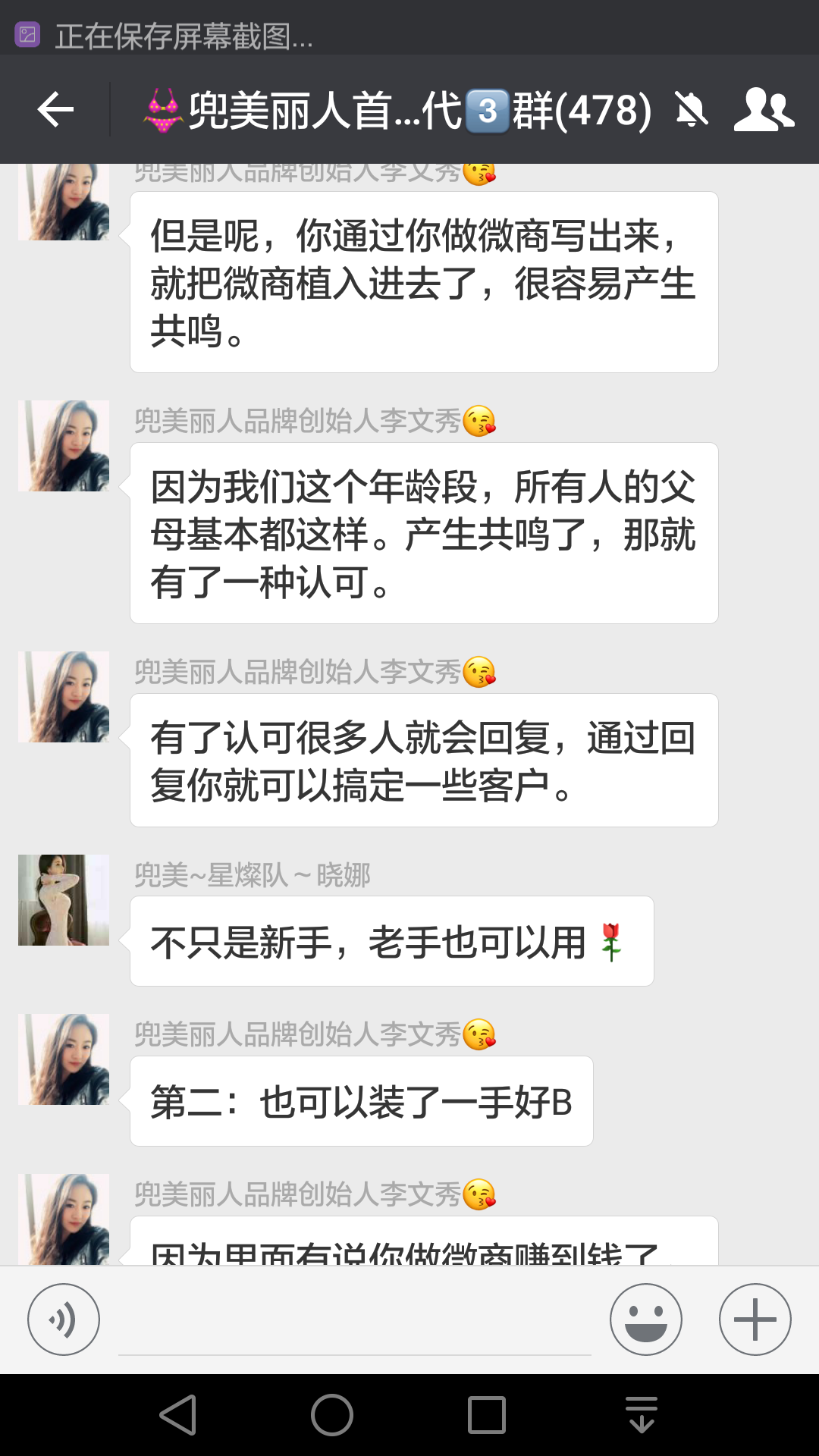
Task: Focus the message text field
Action: coord(354,1323)
